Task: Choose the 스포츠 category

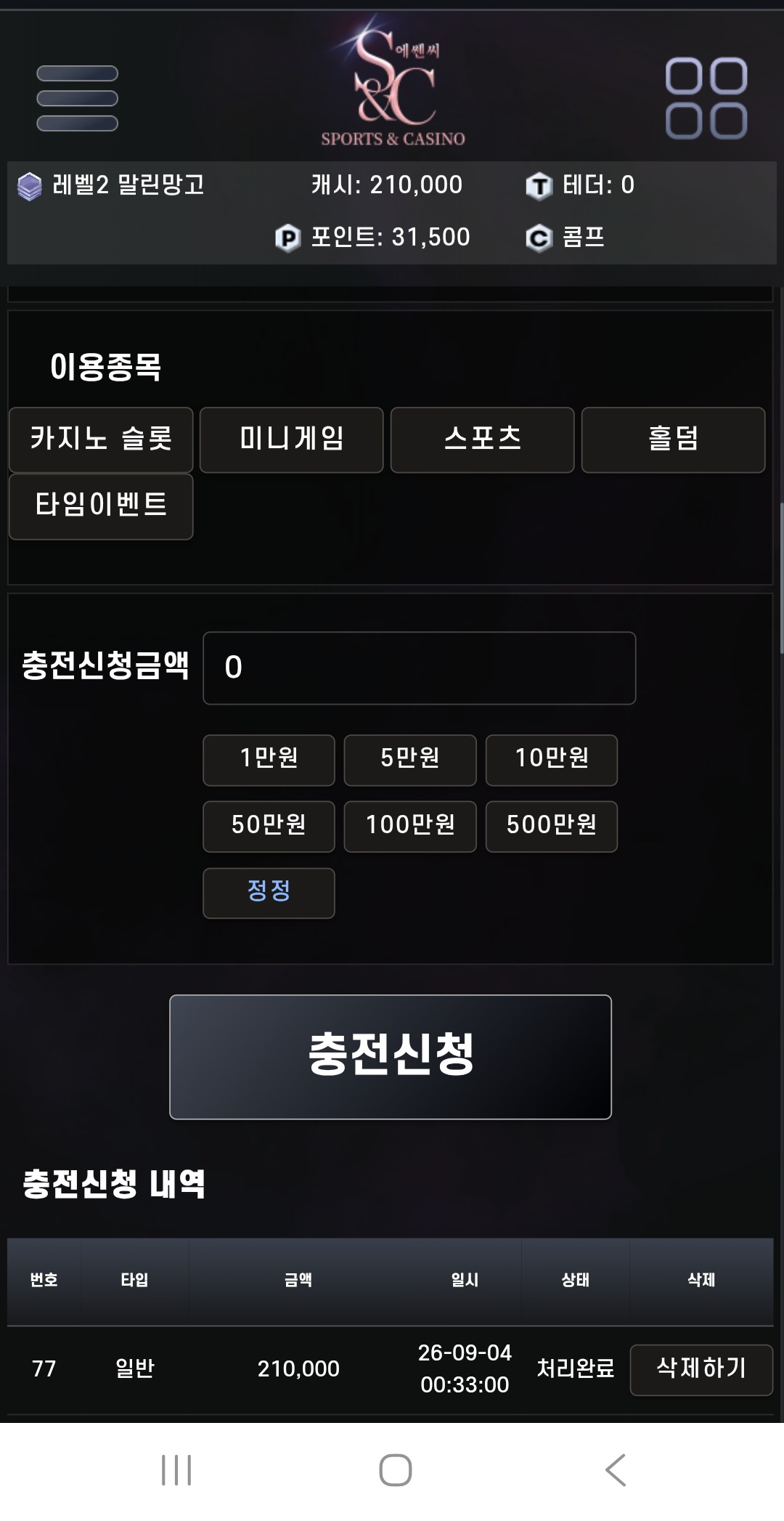Action: coord(483,439)
